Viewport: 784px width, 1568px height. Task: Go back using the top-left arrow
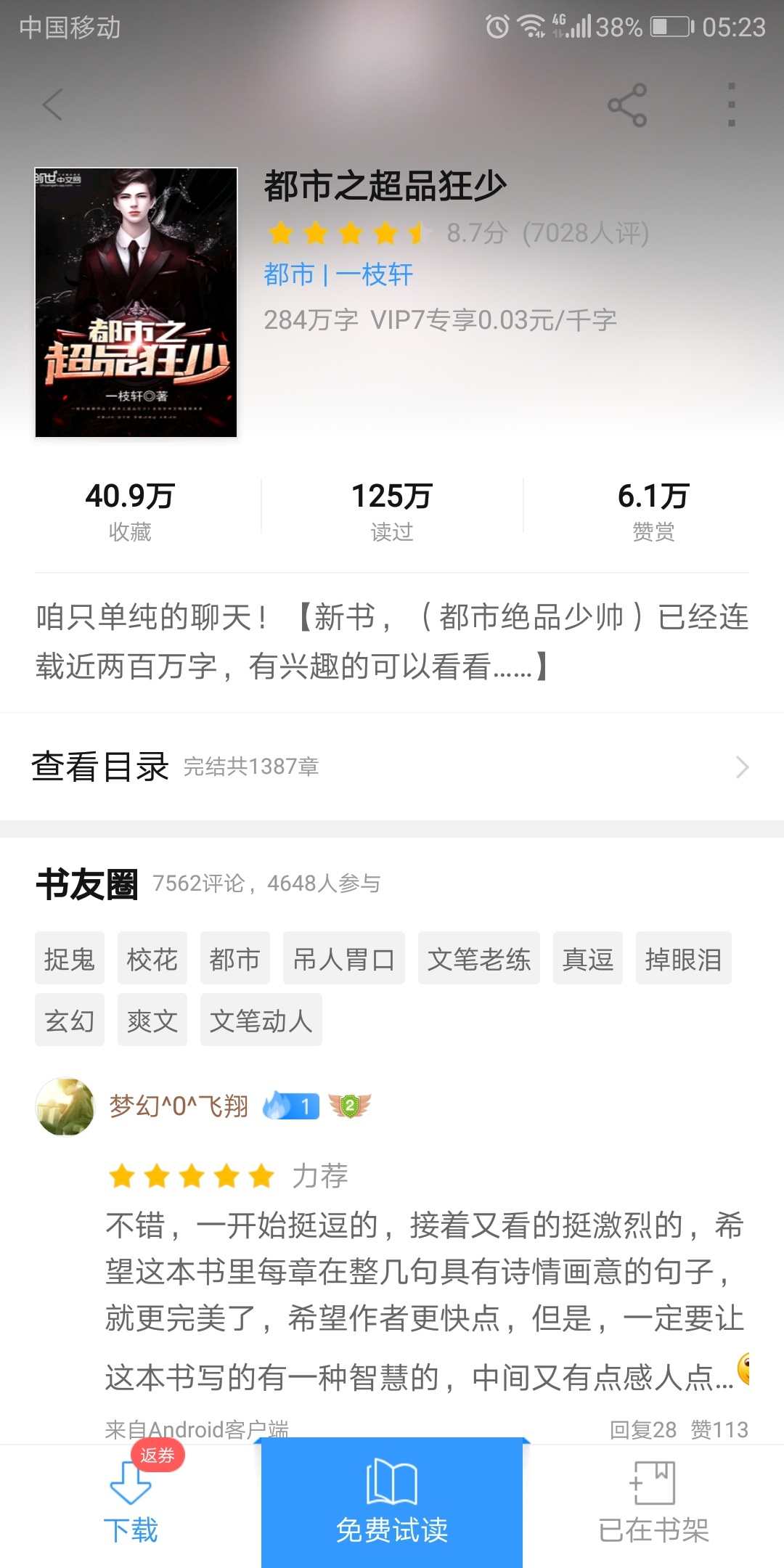tap(53, 105)
